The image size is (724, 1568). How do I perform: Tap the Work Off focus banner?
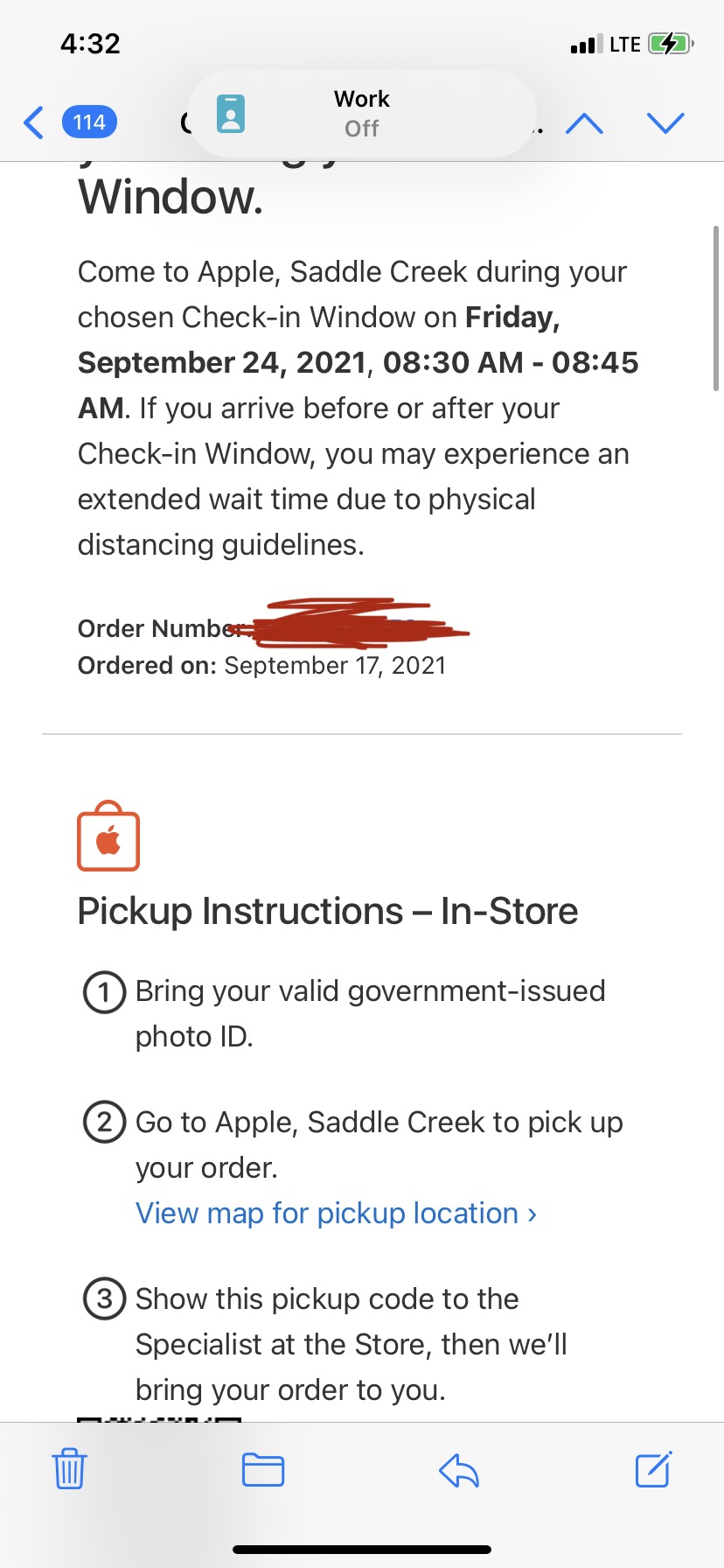[x=361, y=114]
